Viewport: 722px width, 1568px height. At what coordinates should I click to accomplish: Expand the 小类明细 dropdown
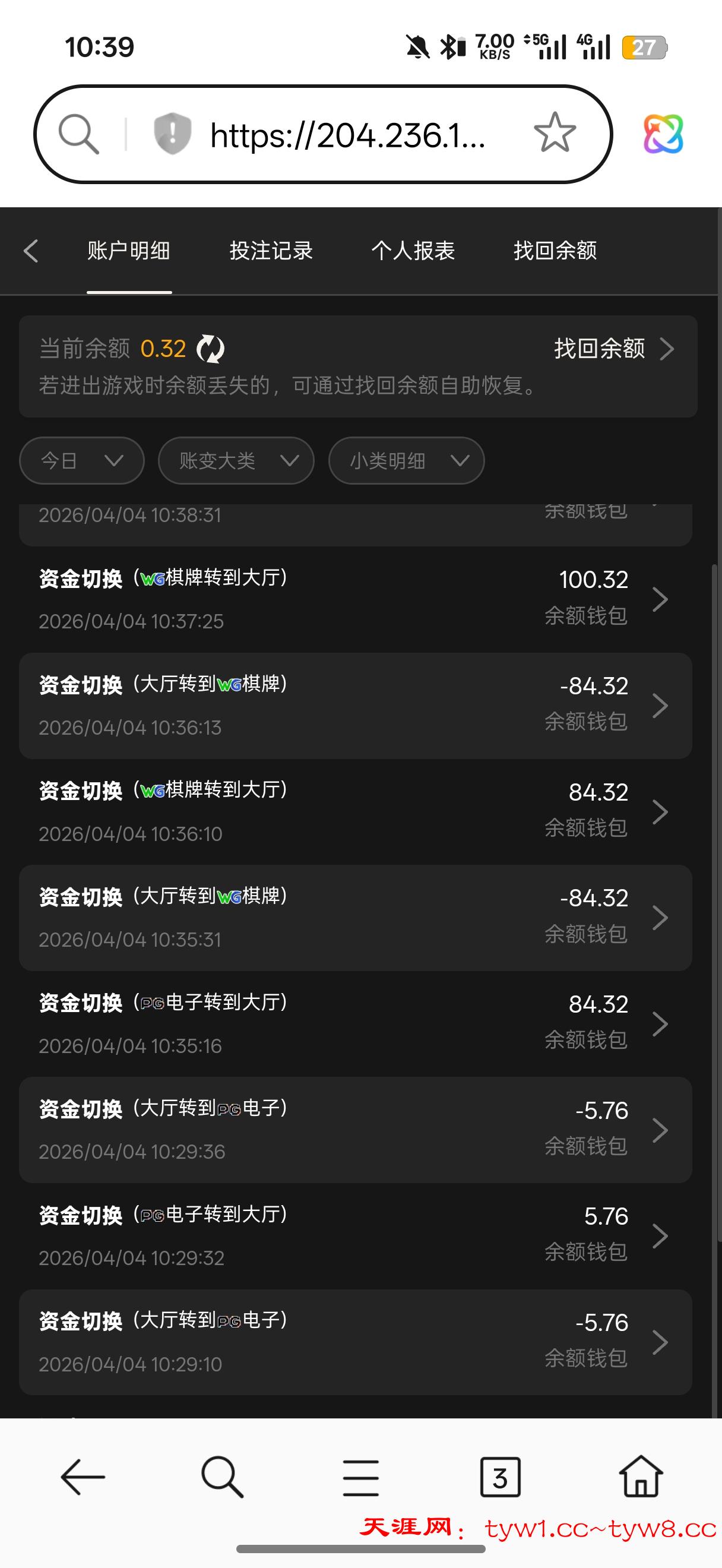click(406, 461)
